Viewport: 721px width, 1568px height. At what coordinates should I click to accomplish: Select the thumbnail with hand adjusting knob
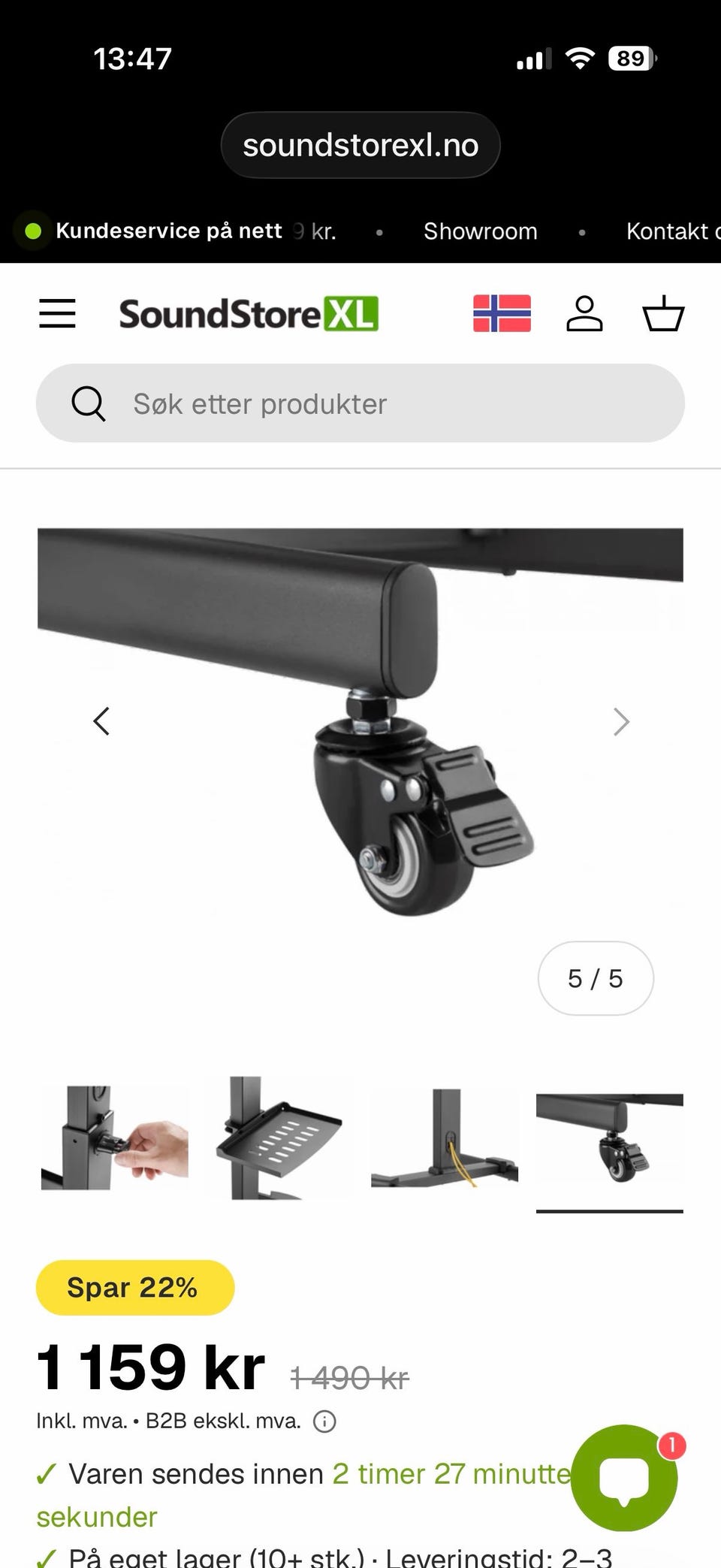click(114, 1137)
